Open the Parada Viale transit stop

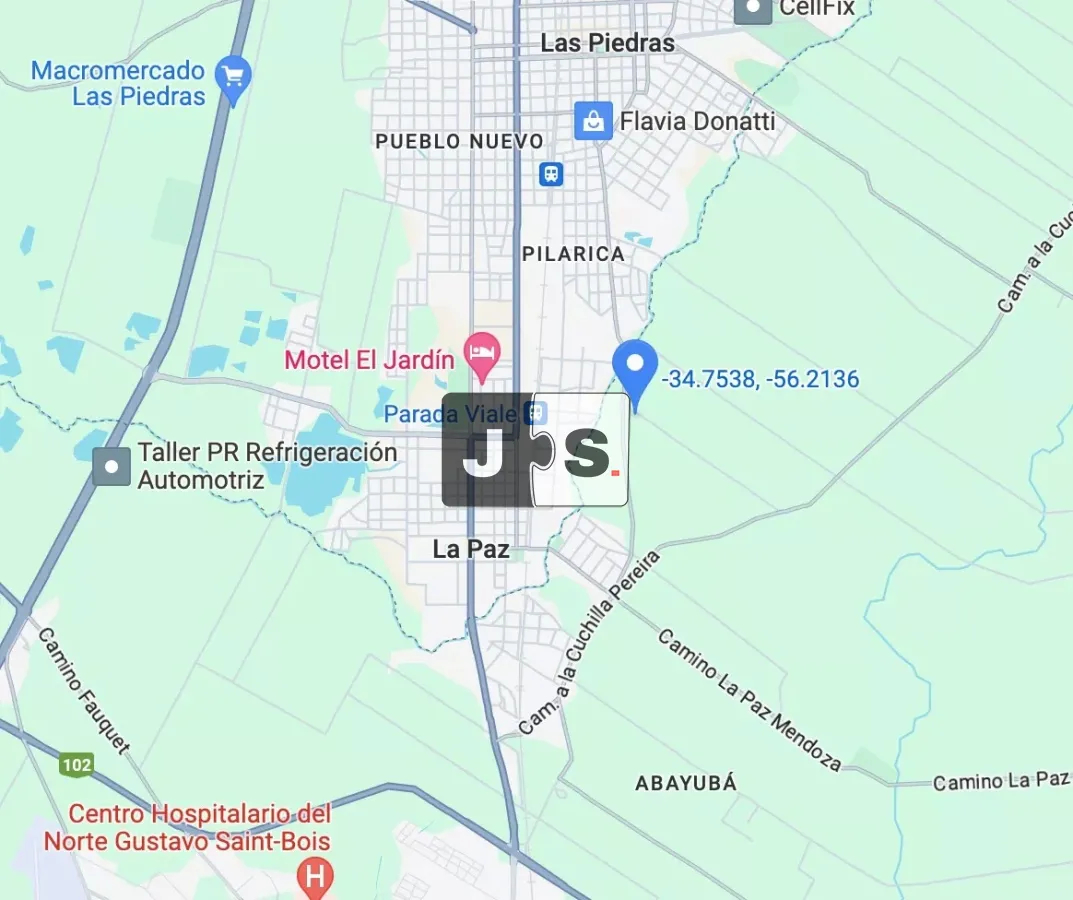point(536,413)
